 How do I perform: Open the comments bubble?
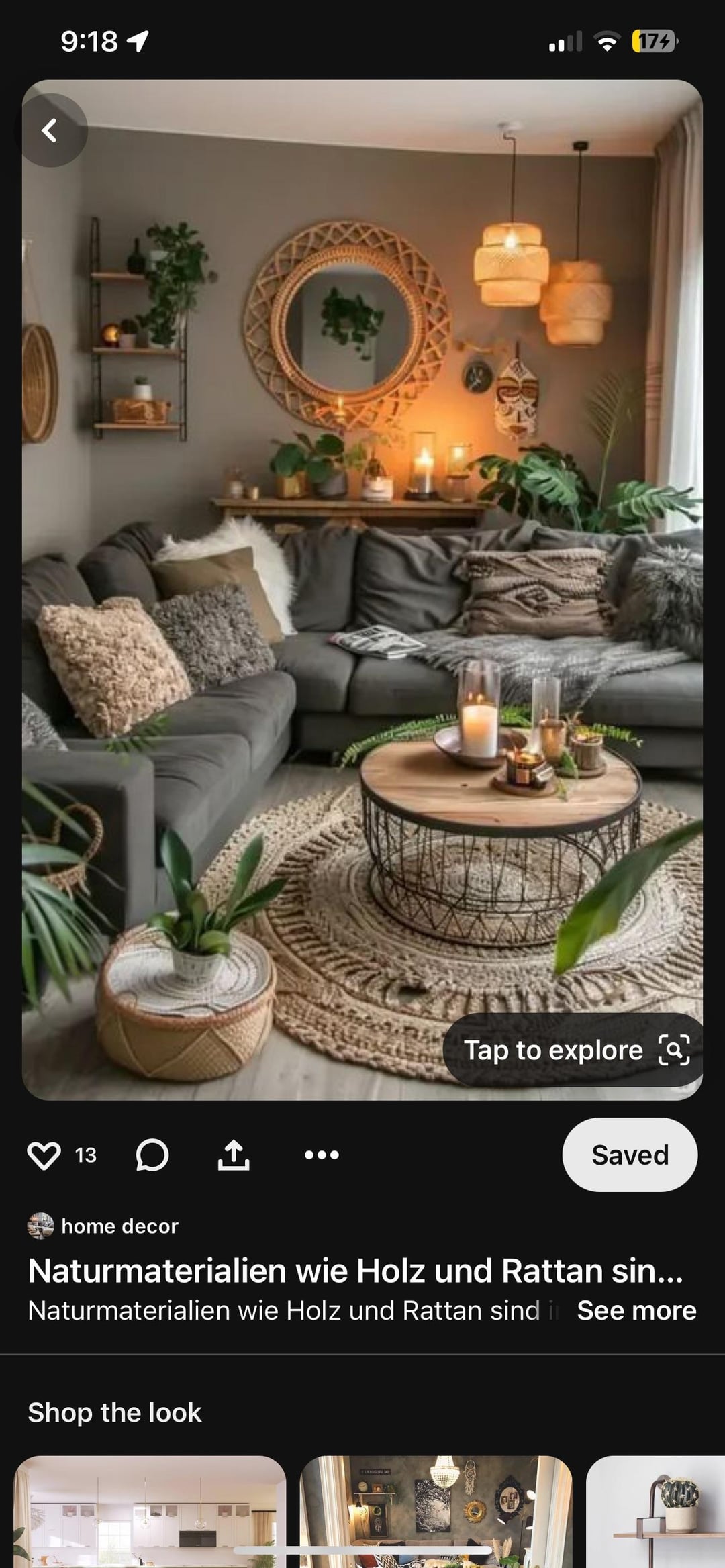point(152,1155)
